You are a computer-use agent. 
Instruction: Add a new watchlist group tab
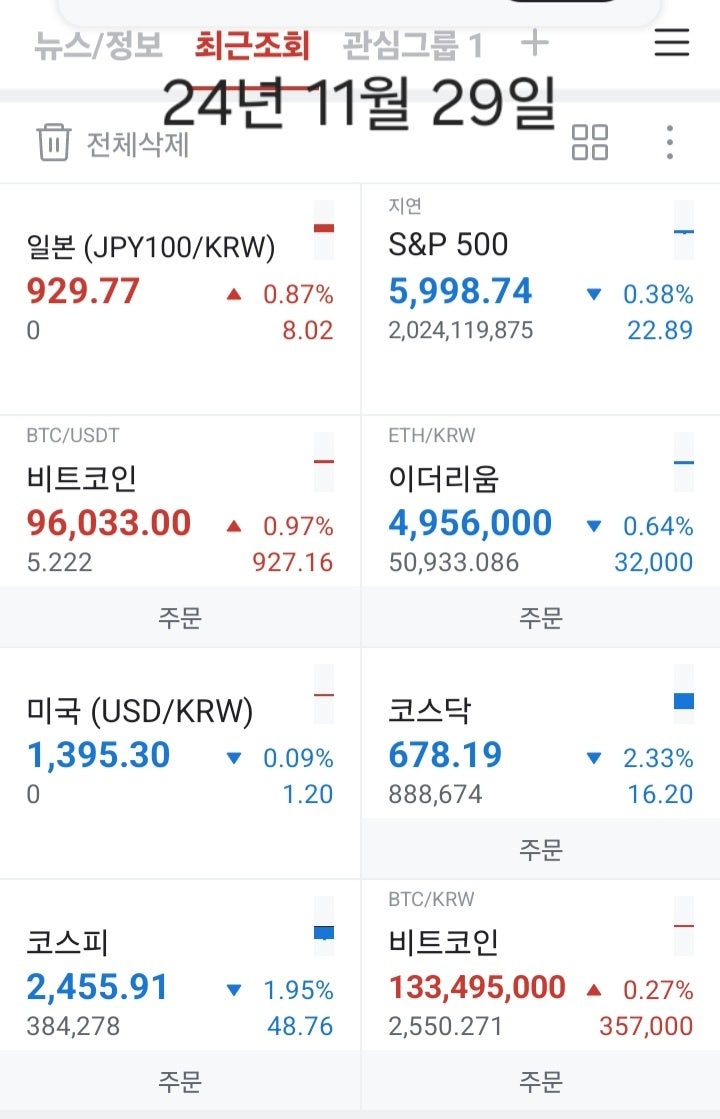pyautogui.click(x=536, y=43)
